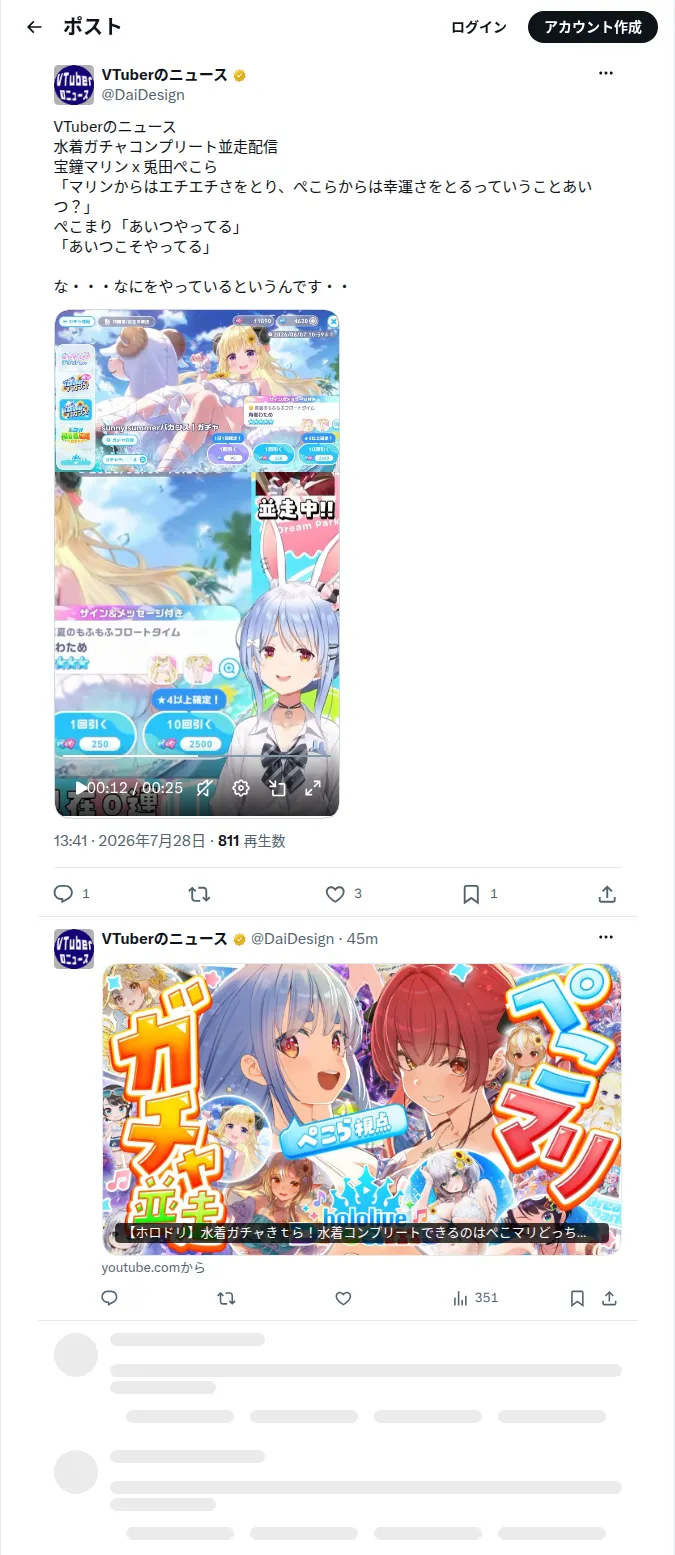
Task: Expand the video to fullscreen
Action: 313,788
